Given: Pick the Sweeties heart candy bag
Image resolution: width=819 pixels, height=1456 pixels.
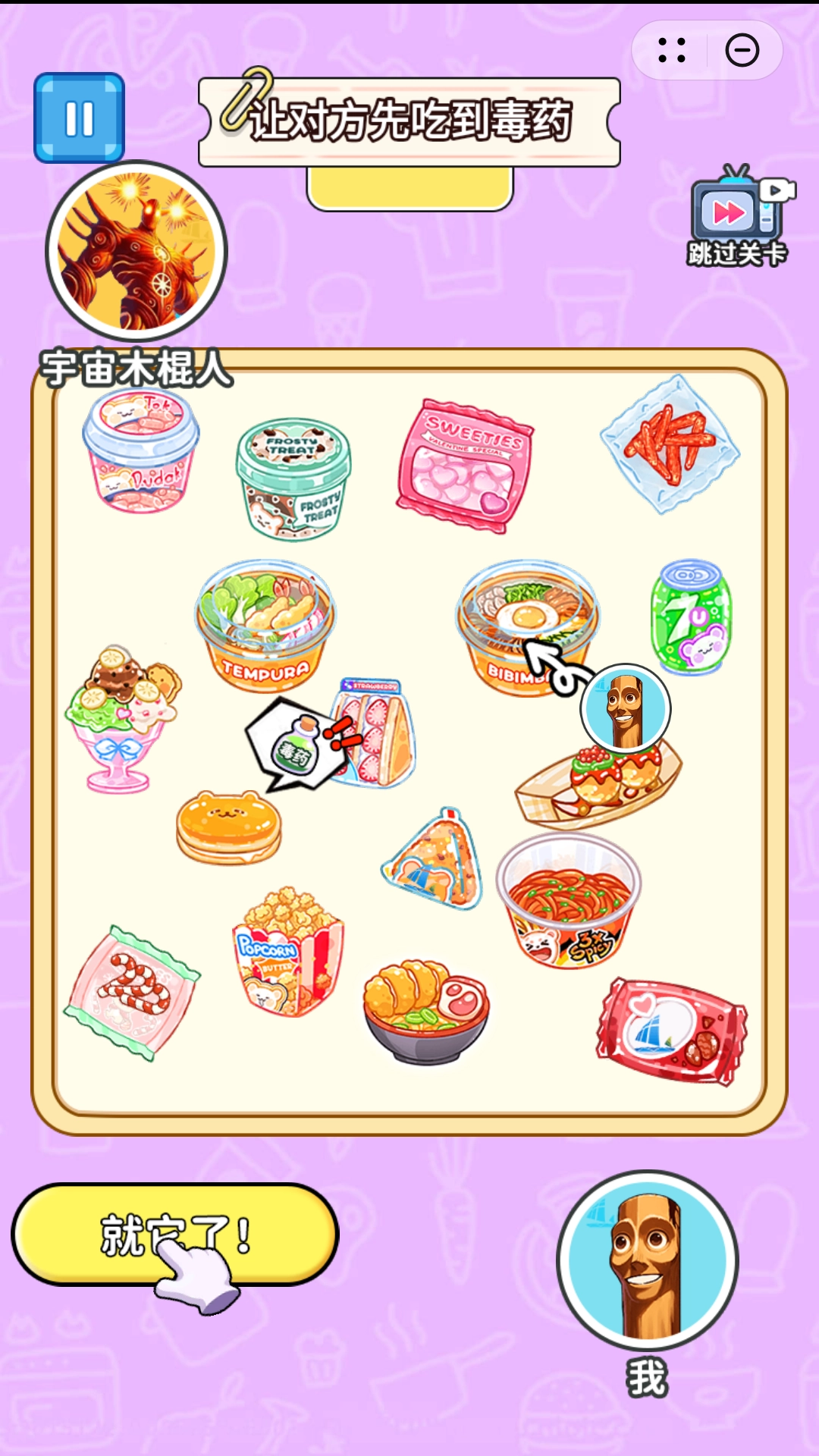Looking at the screenshot, I should point(465,466).
